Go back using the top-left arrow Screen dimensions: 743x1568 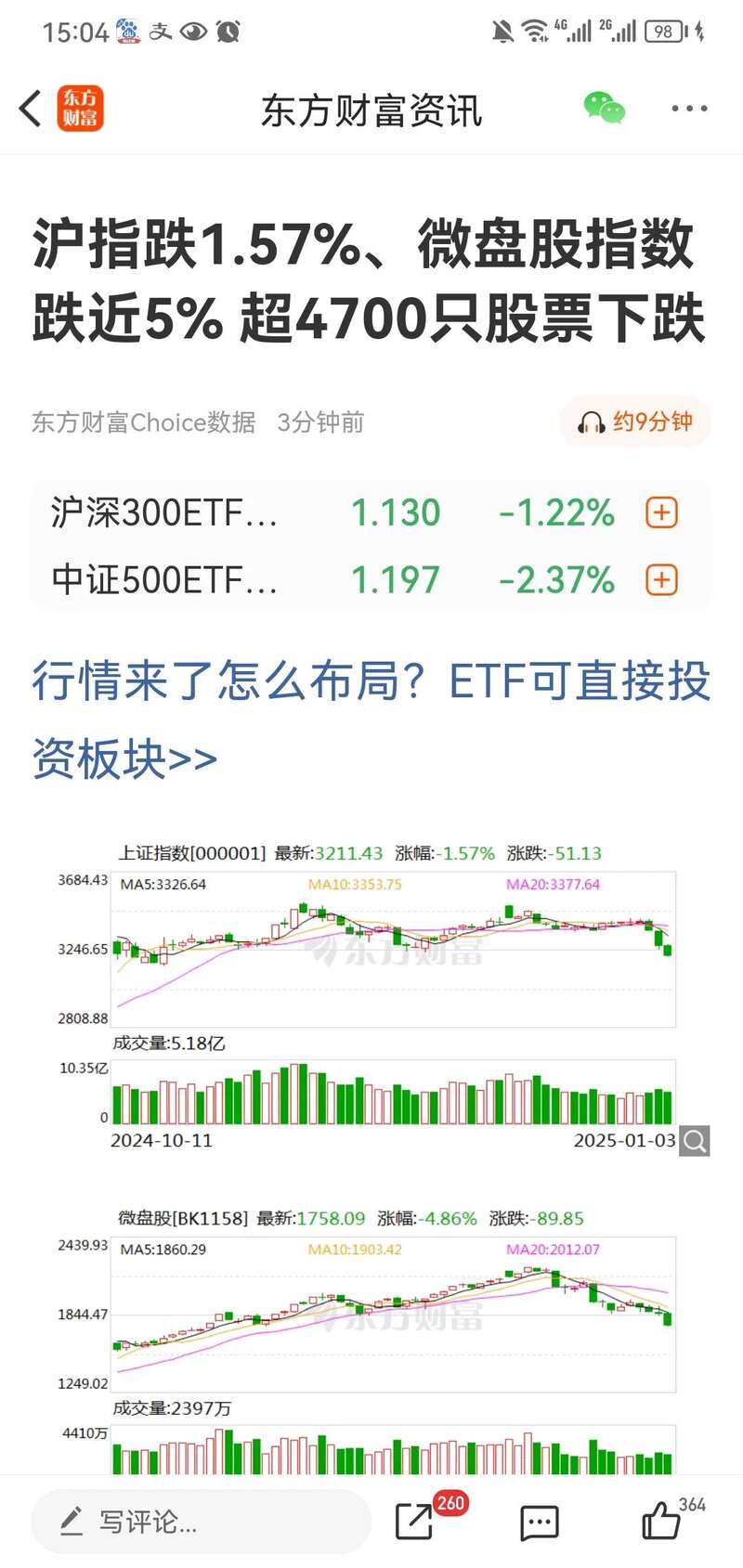(x=31, y=109)
